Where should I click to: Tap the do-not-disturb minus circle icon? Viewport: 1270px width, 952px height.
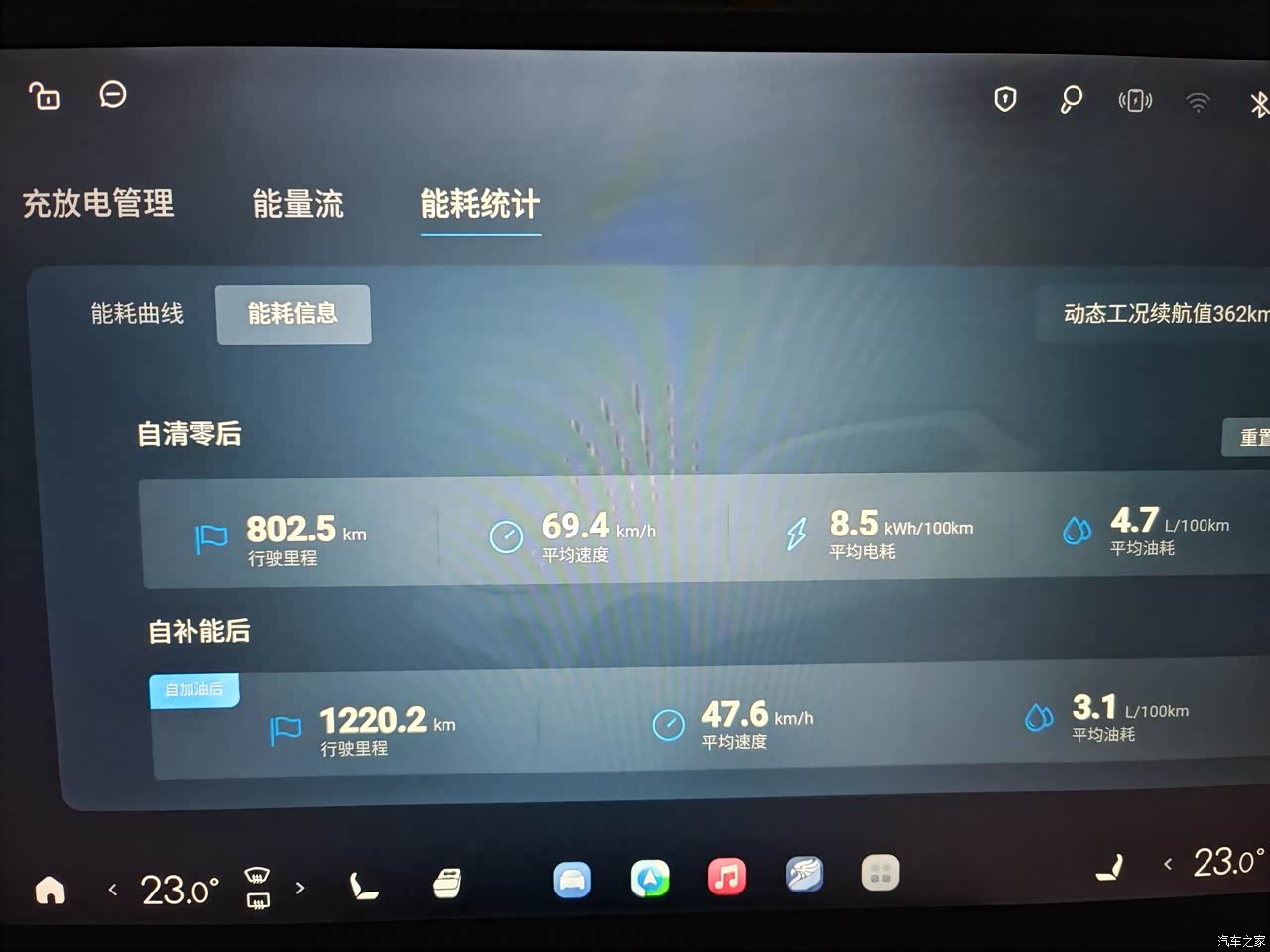tap(113, 95)
